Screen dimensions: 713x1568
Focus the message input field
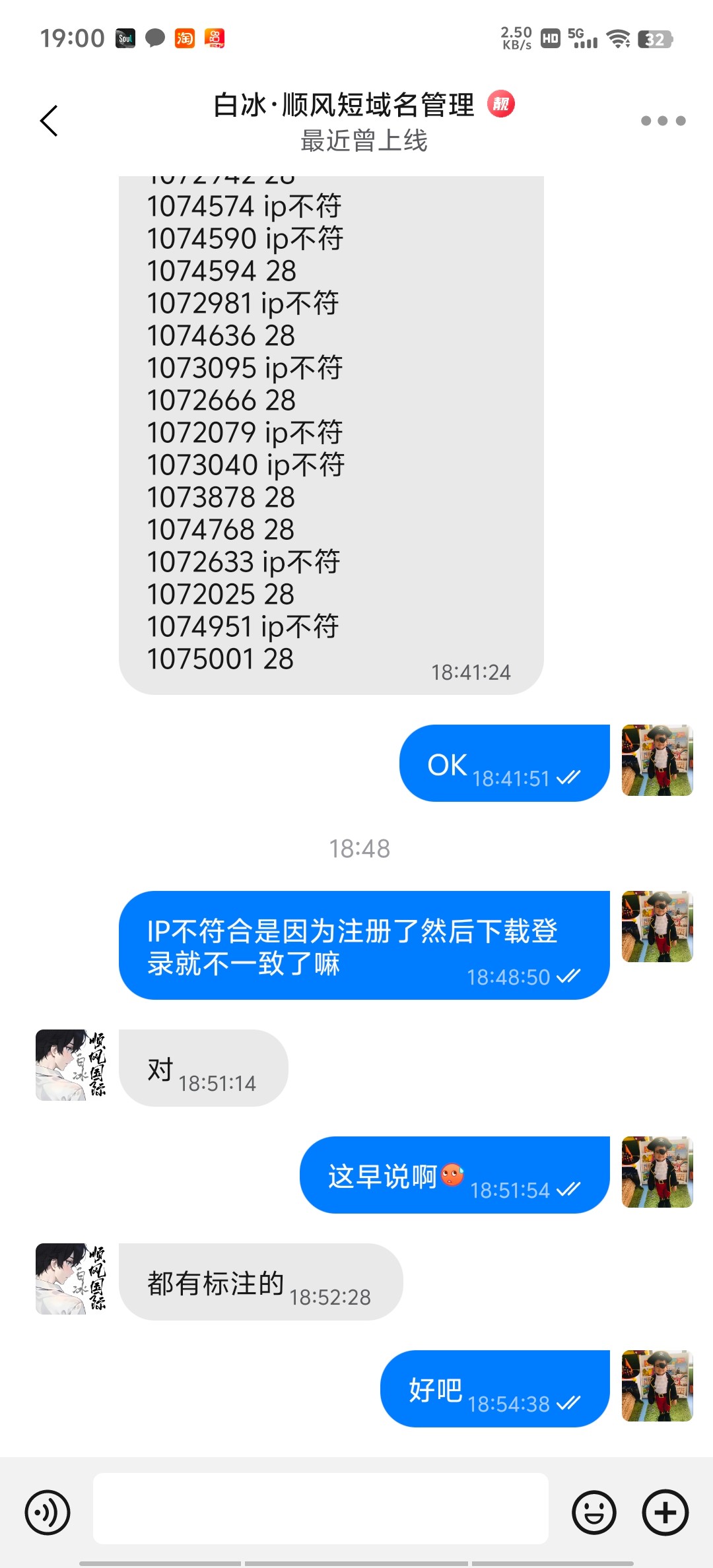click(x=320, y=1509)
